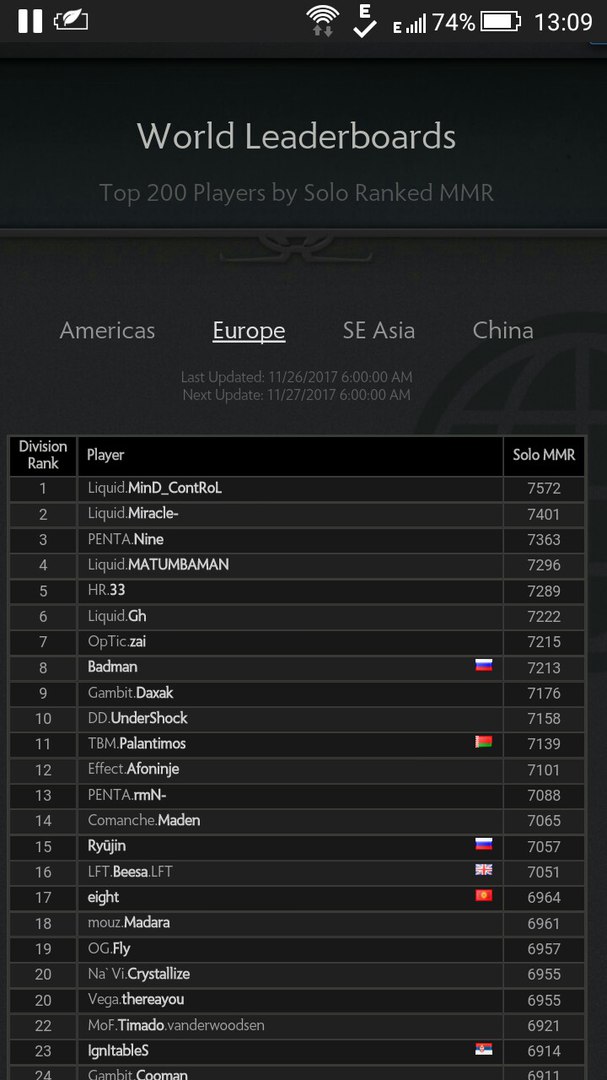Screen dimensions: 607x1080
Task: Open the SE Asia leaderboard tab
Action: tap(378, 330)
